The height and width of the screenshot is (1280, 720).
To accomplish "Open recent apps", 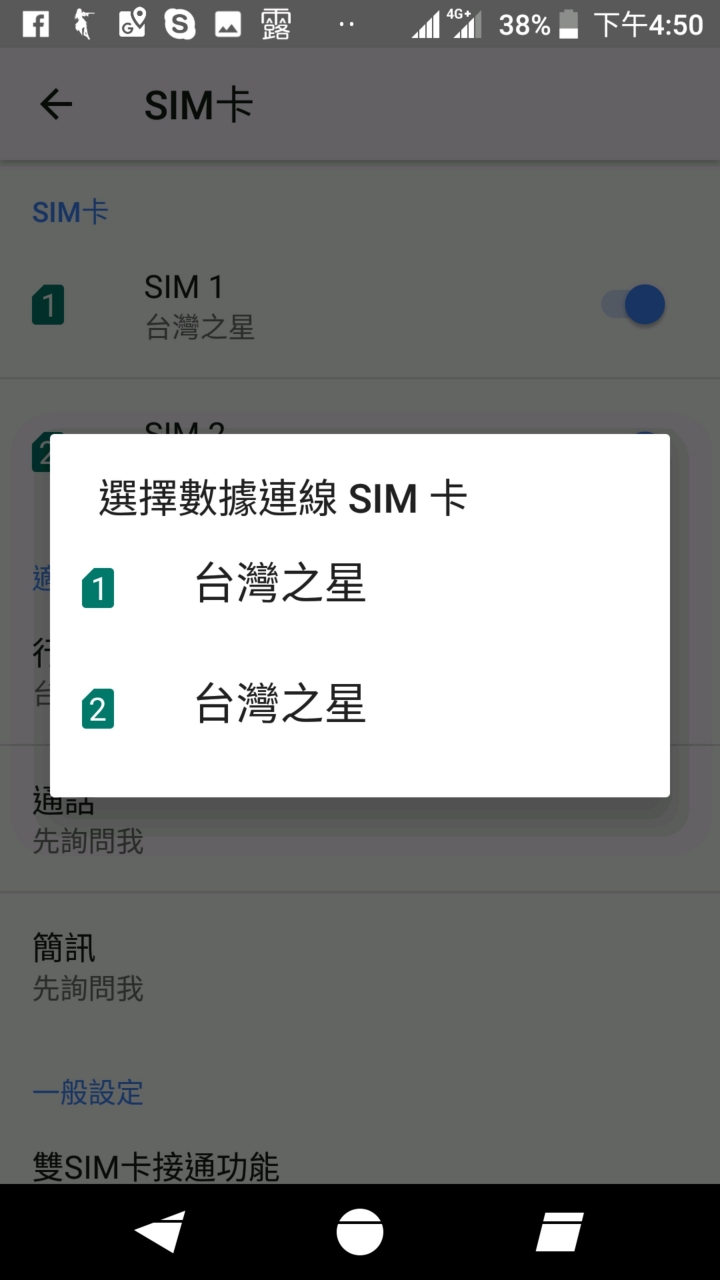I will click(560, 1231).
